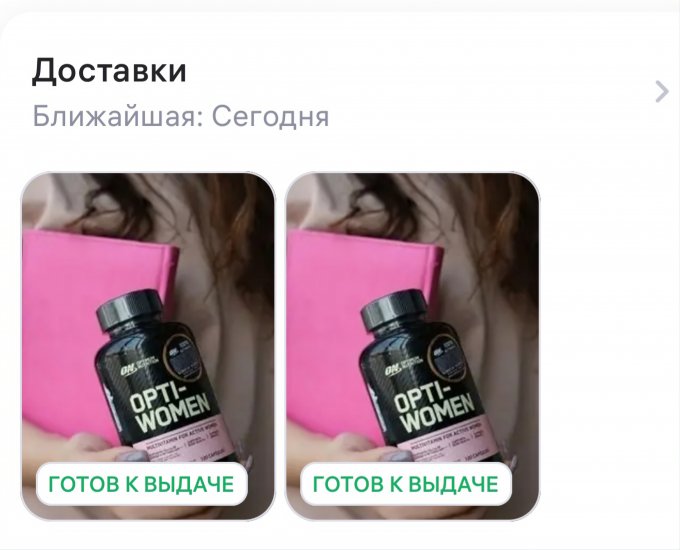Open the Доставки section via the chevron
The image size is (680, 550).
(661, 93)
